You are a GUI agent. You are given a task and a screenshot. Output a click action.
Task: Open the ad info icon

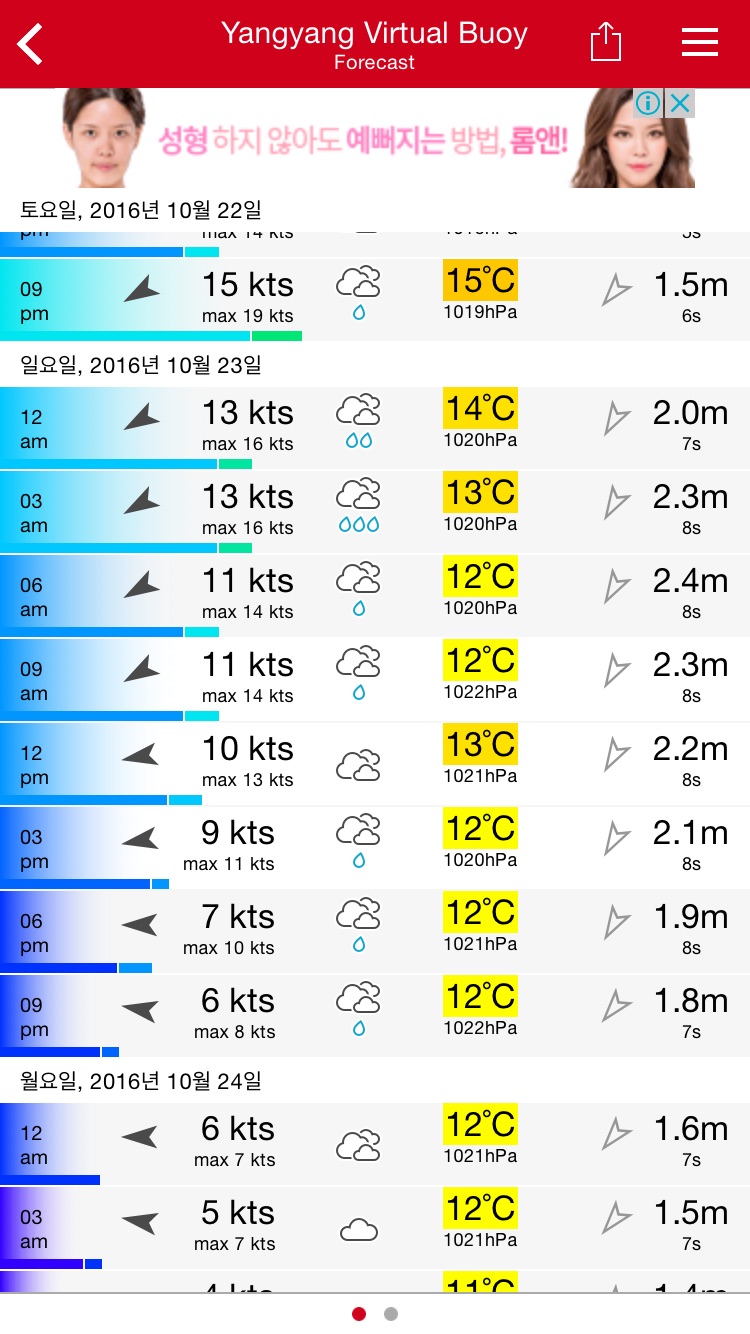point(649,103)
